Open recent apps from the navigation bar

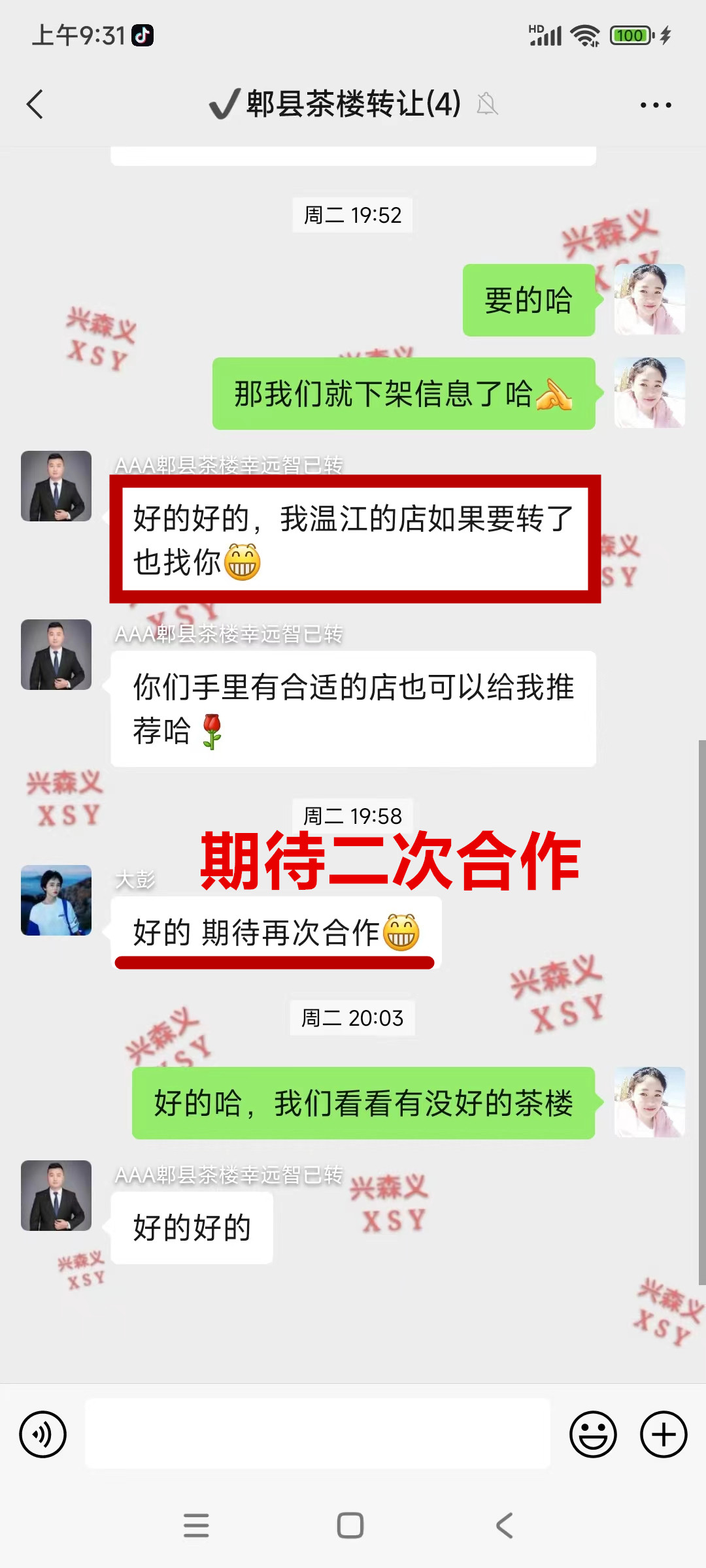click(196, 1526)
